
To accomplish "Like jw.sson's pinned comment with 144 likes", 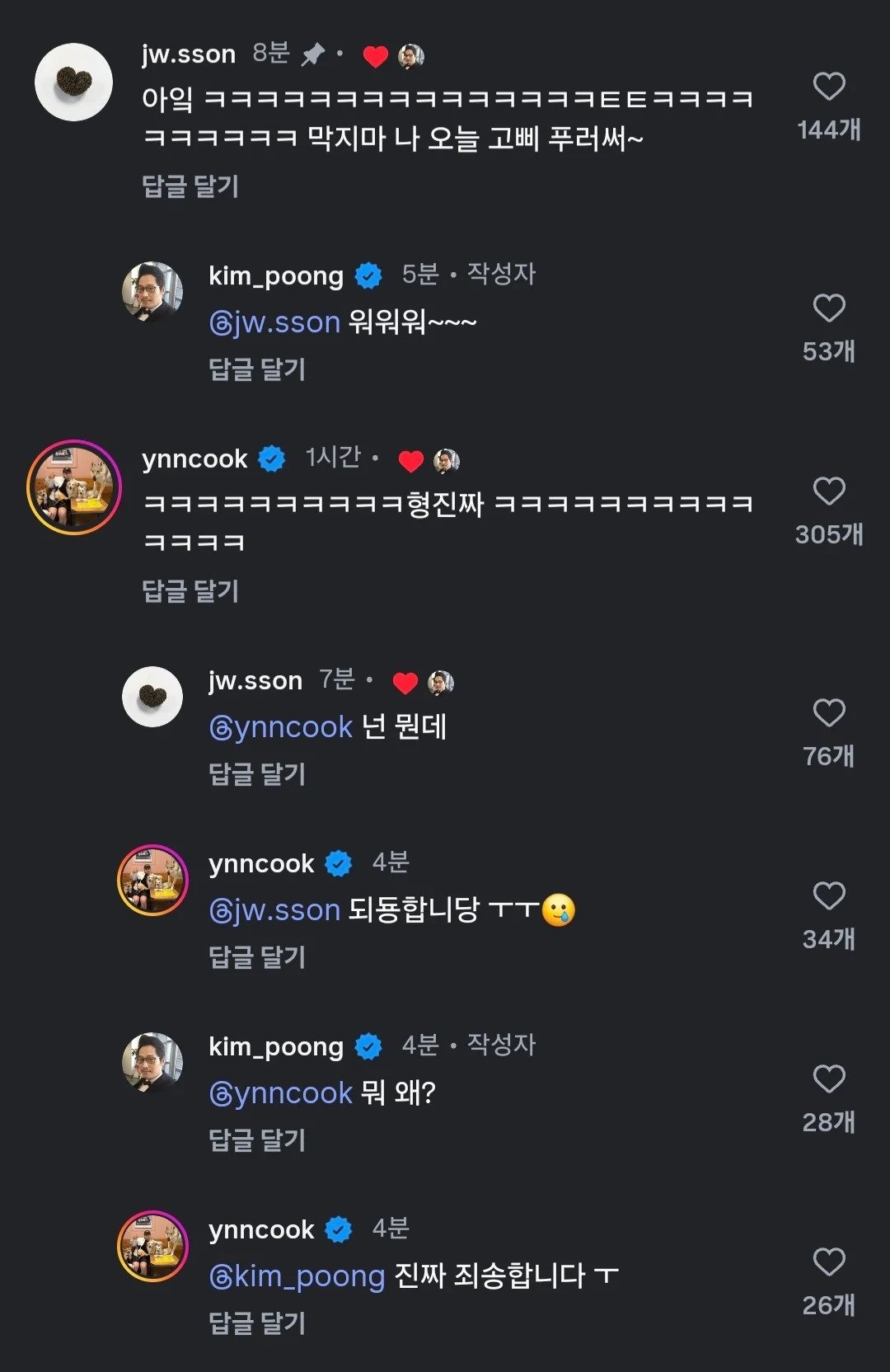I will coord(829,87).
